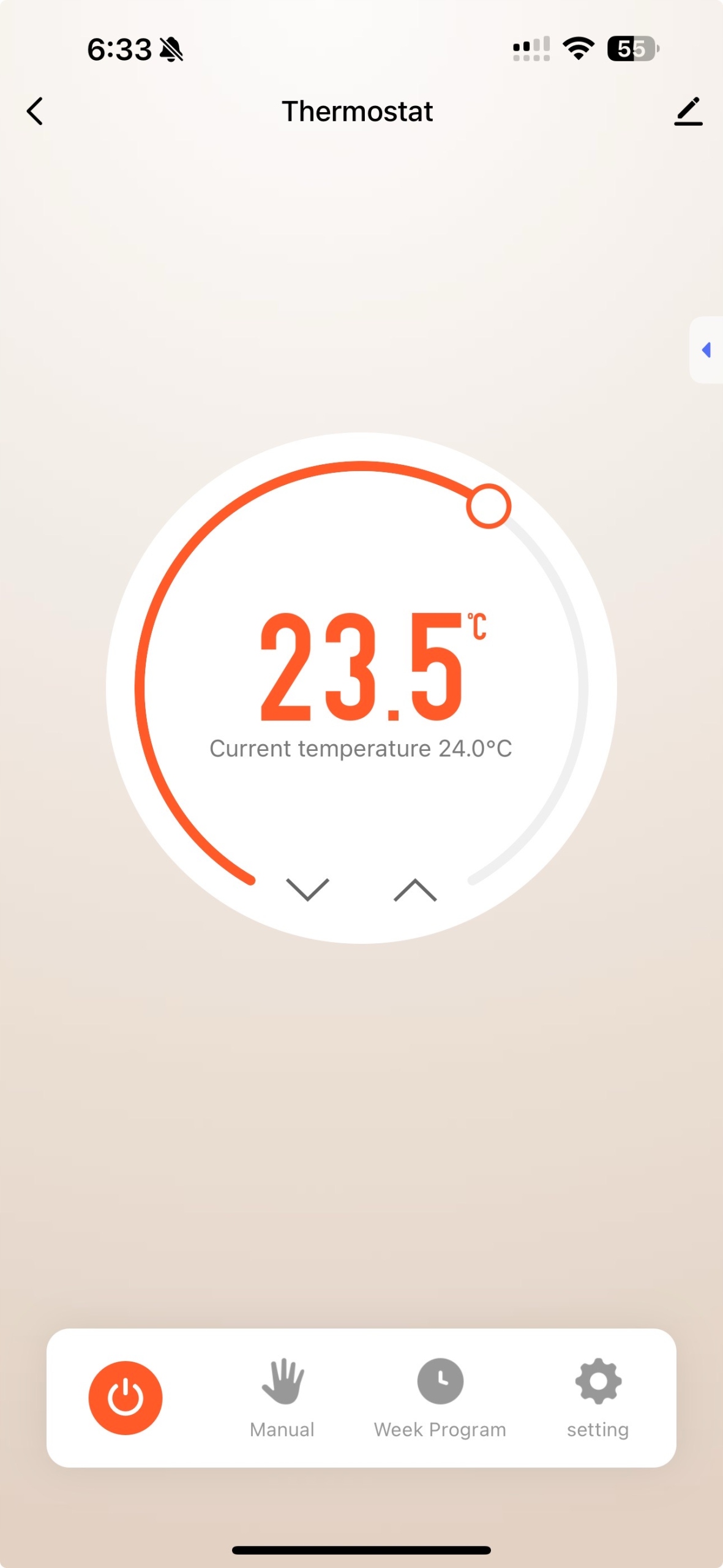Viewport: 723px width, 1568px height.
Task: Switch to Manual mode
Action: coord(282,1398)
